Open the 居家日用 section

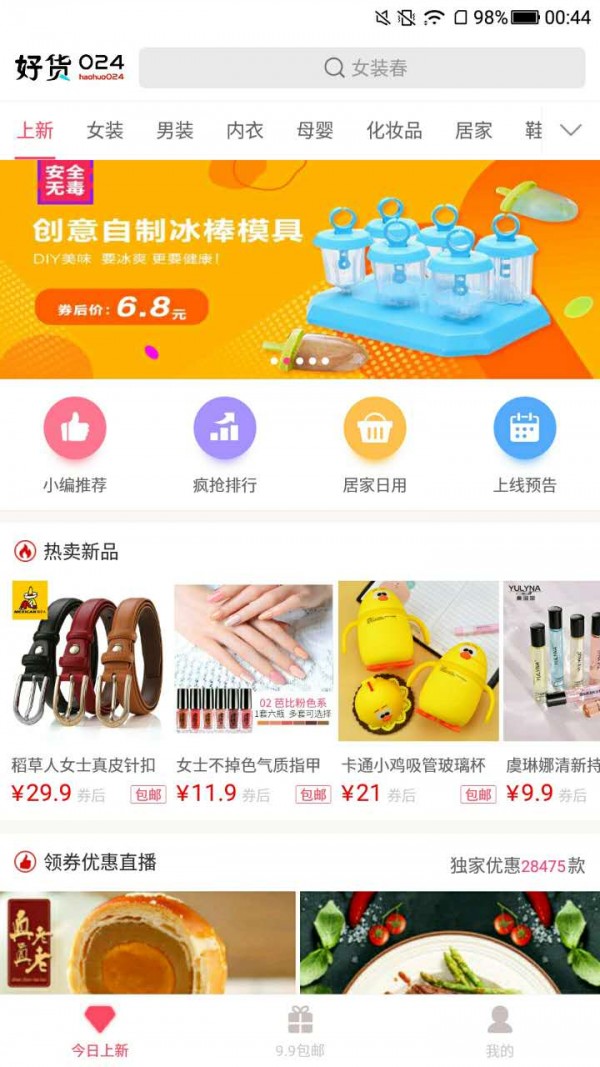375,445
